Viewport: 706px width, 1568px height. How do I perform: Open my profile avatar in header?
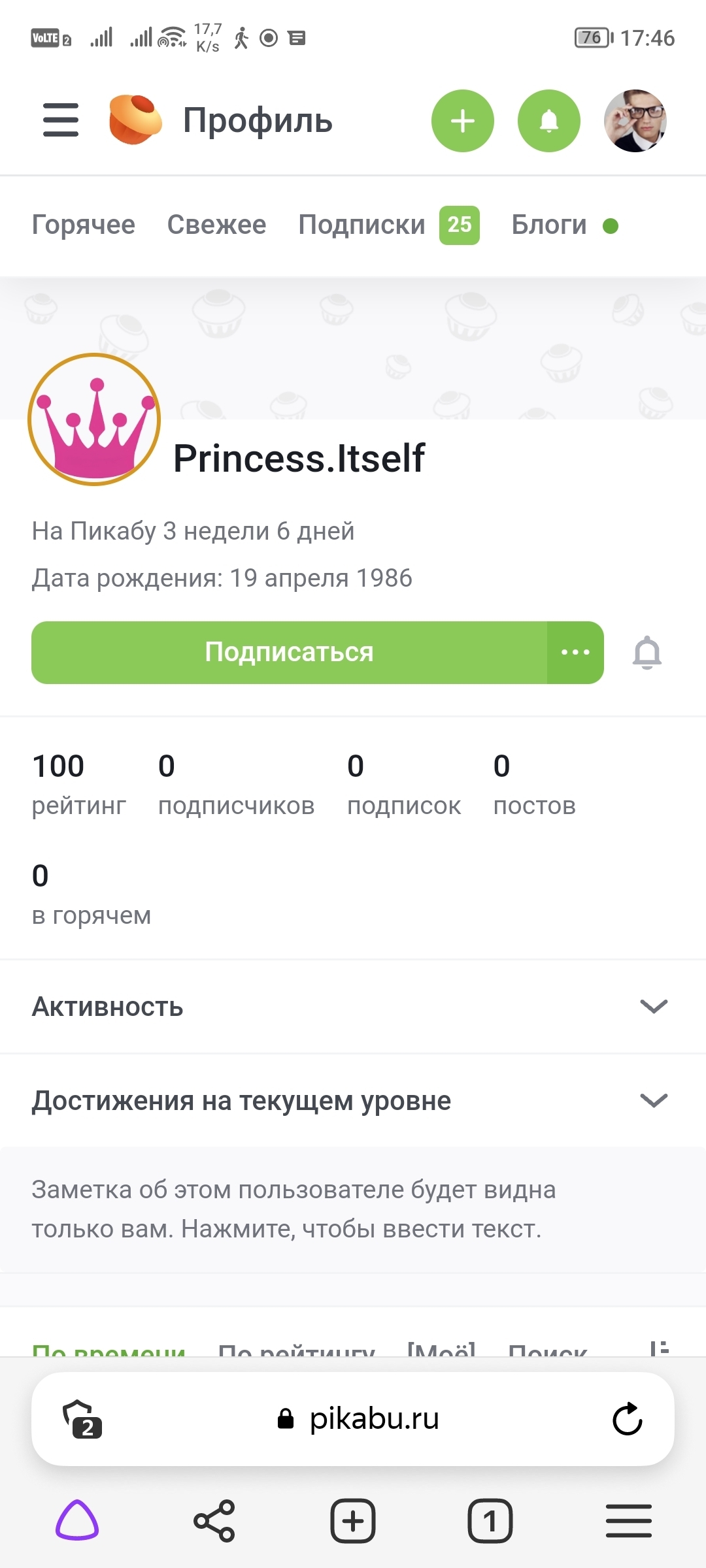(x=635, y=121)
